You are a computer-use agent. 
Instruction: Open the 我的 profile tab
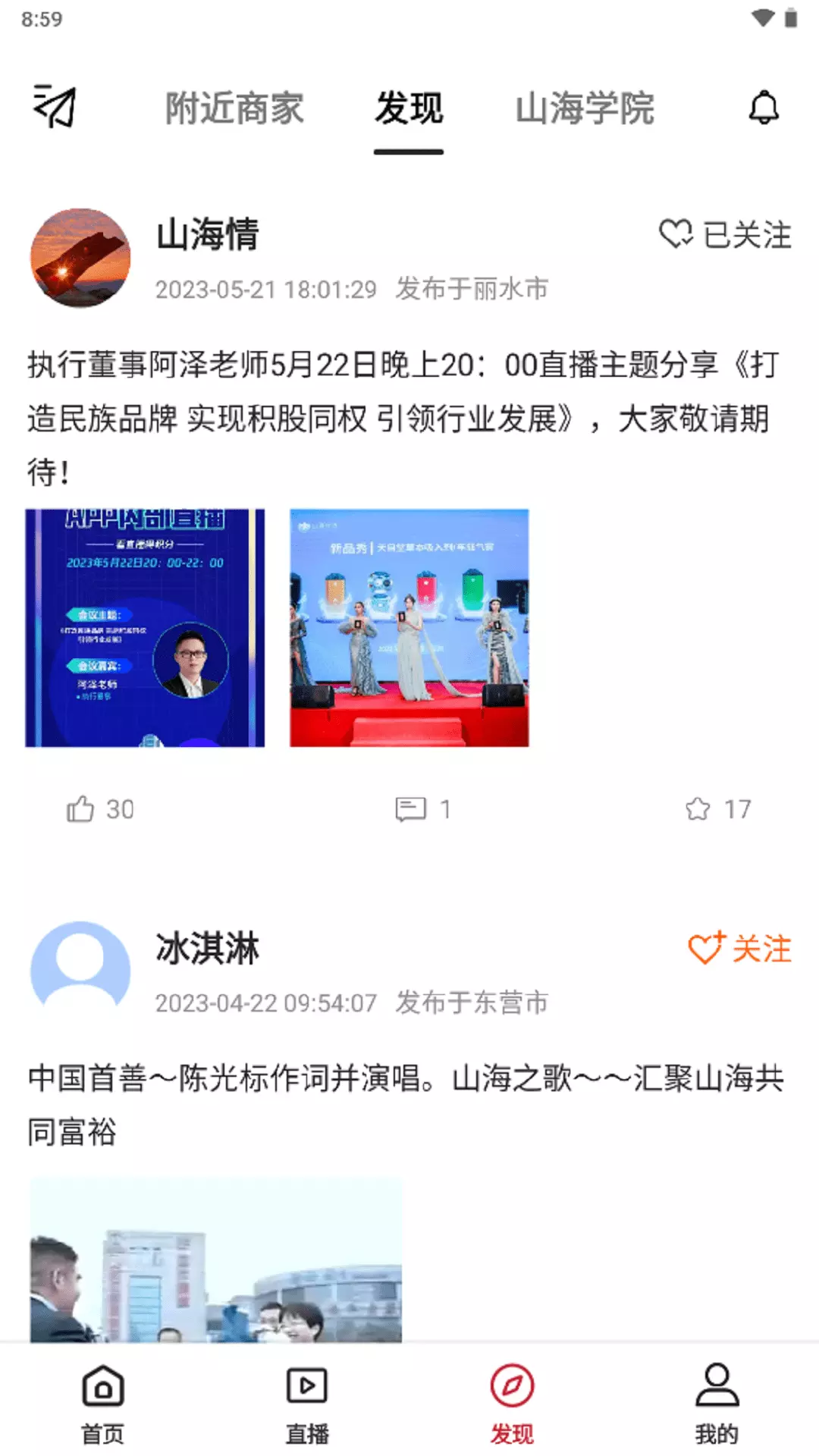pyautogui.click(x=717, y=1404)
